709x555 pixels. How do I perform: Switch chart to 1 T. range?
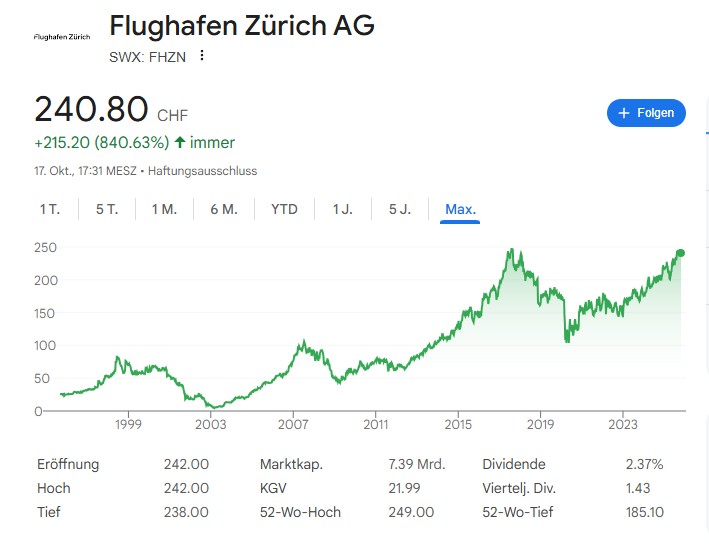coord(50,209)
